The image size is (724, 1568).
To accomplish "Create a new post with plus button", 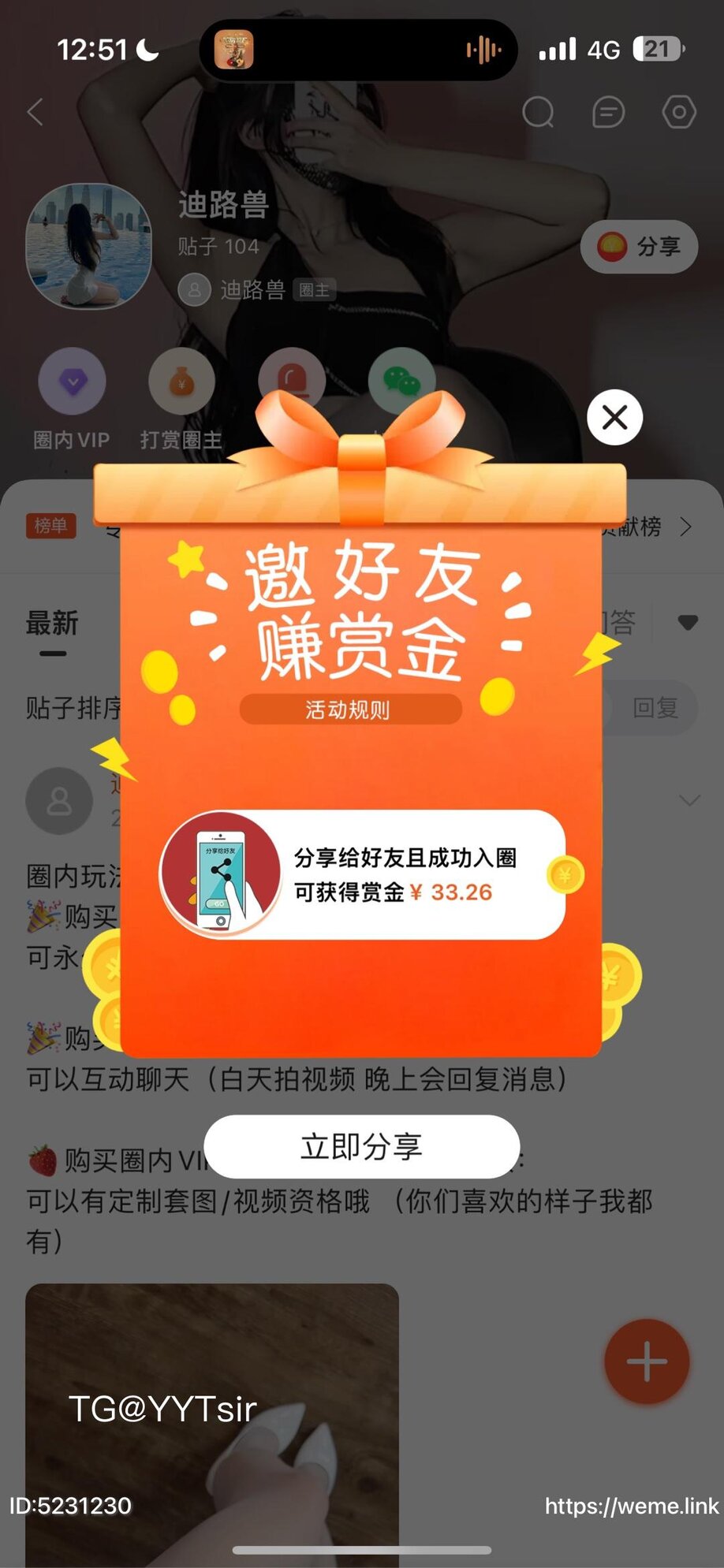I will point(646,1361).
